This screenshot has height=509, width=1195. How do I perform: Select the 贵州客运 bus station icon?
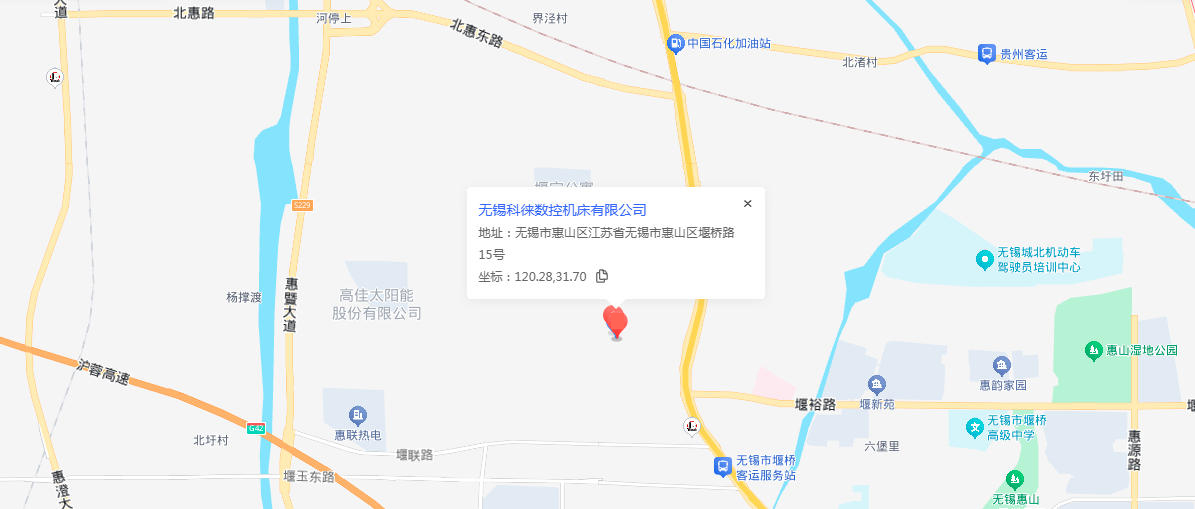pos(986,54)
